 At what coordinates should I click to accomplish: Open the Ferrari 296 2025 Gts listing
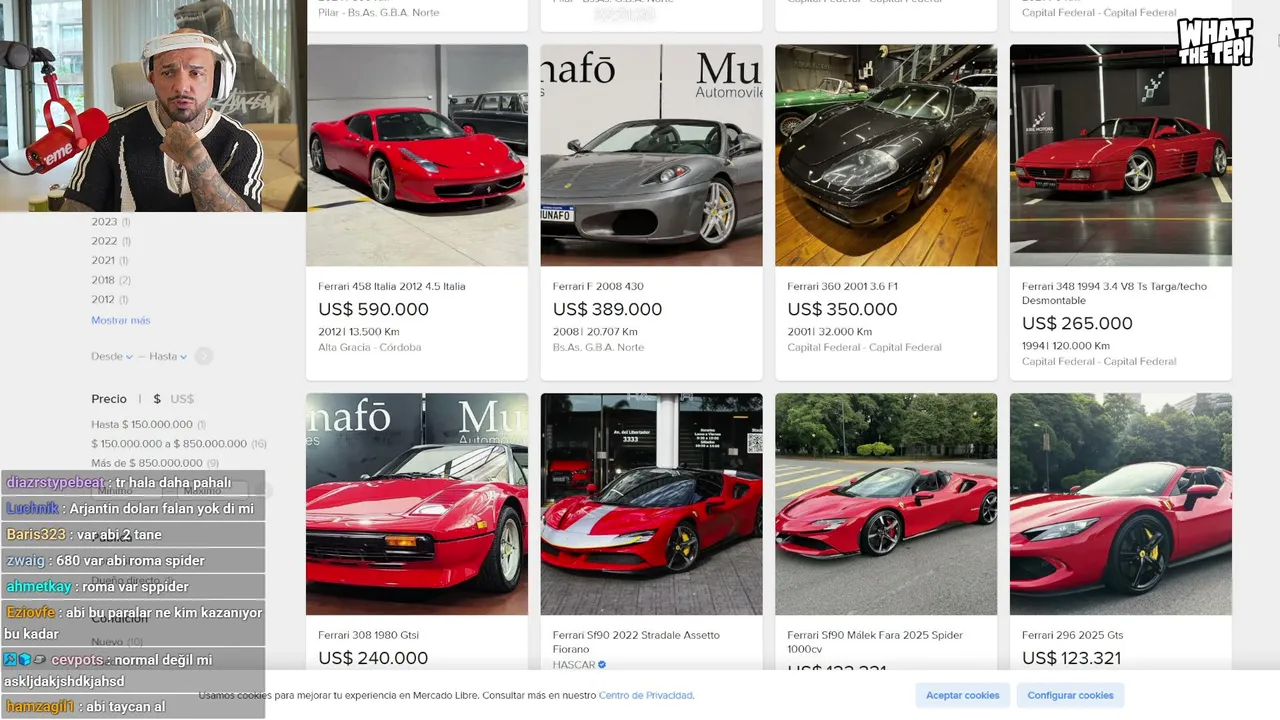(x=1072, y=635)
